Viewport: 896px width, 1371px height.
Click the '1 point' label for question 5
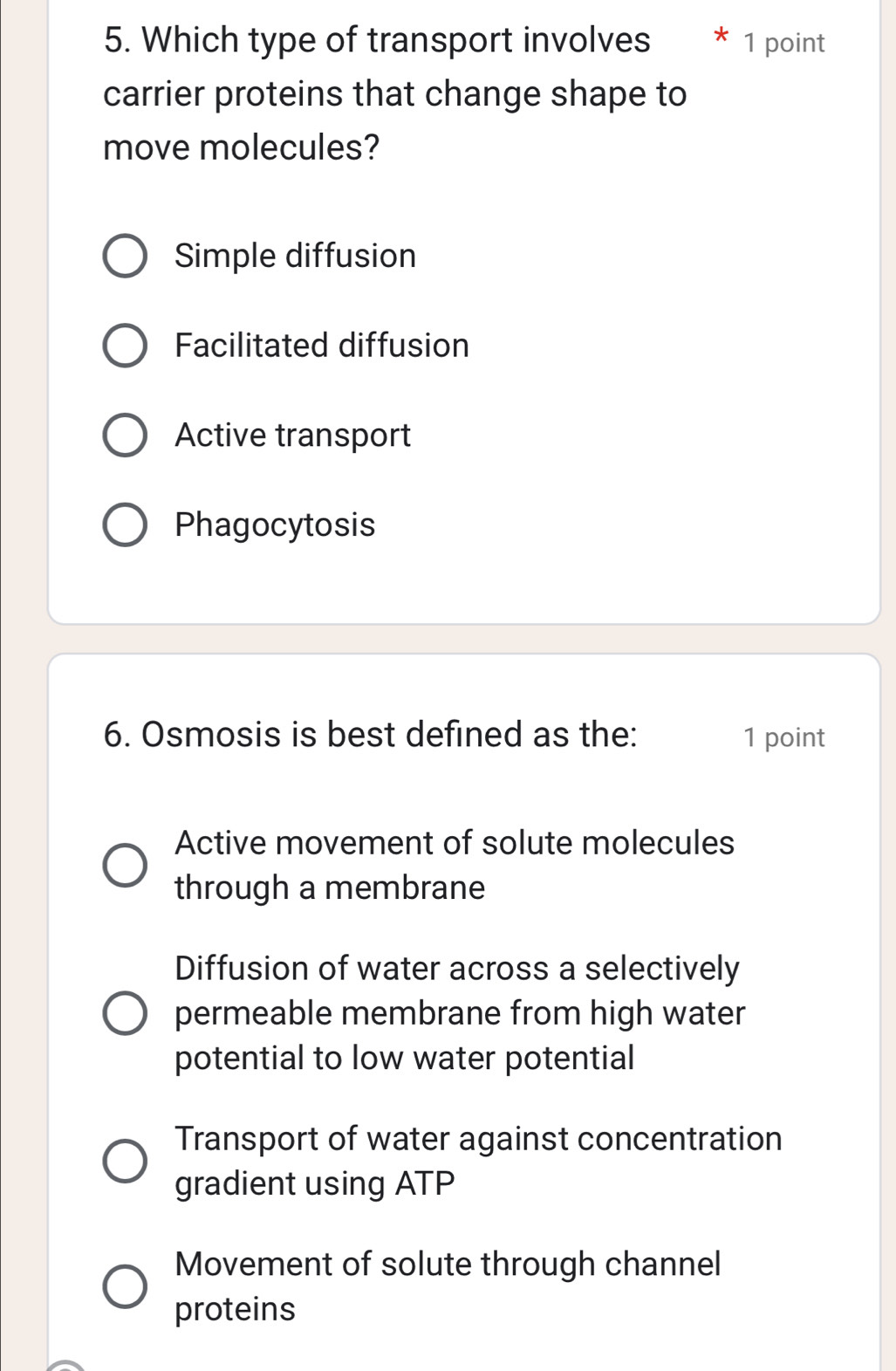coord(782,42)
